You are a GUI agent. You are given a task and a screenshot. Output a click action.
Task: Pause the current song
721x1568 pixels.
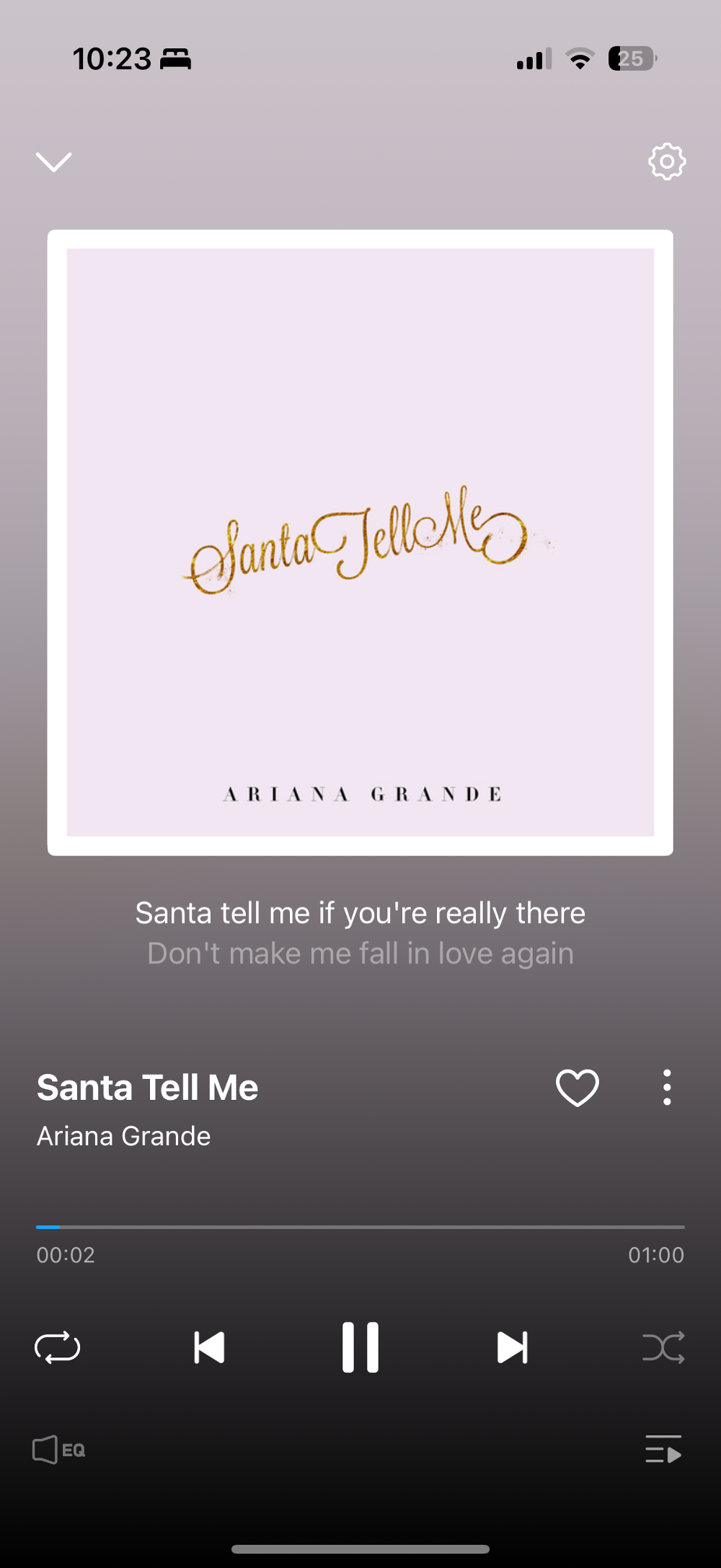(x=360, y=1347)
